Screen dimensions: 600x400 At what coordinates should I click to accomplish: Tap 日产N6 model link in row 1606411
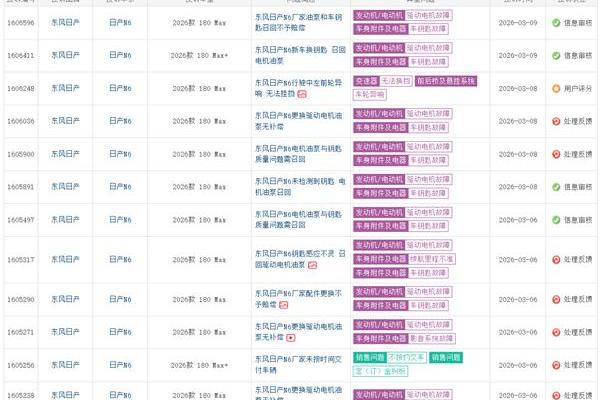(x=120, y=55)
